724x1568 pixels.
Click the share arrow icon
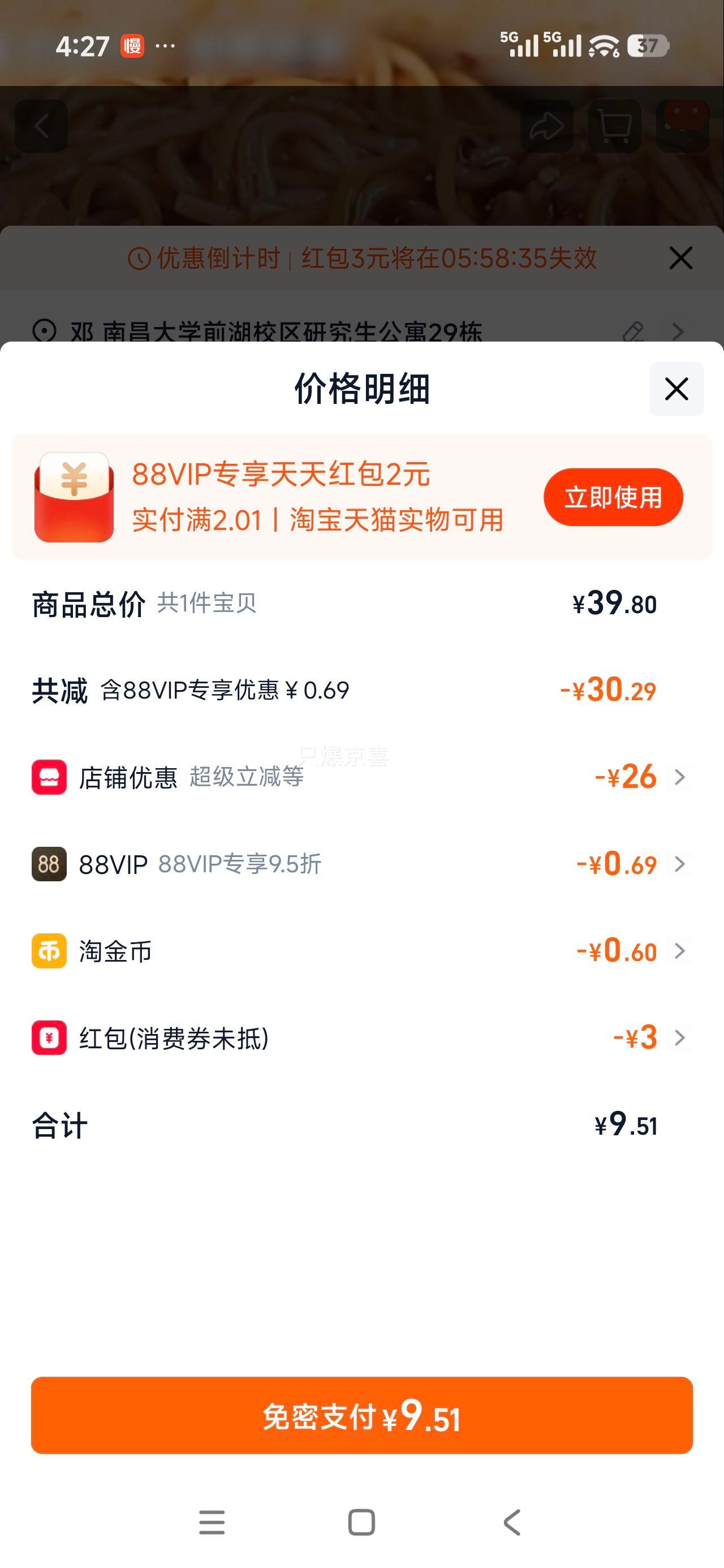548,126
